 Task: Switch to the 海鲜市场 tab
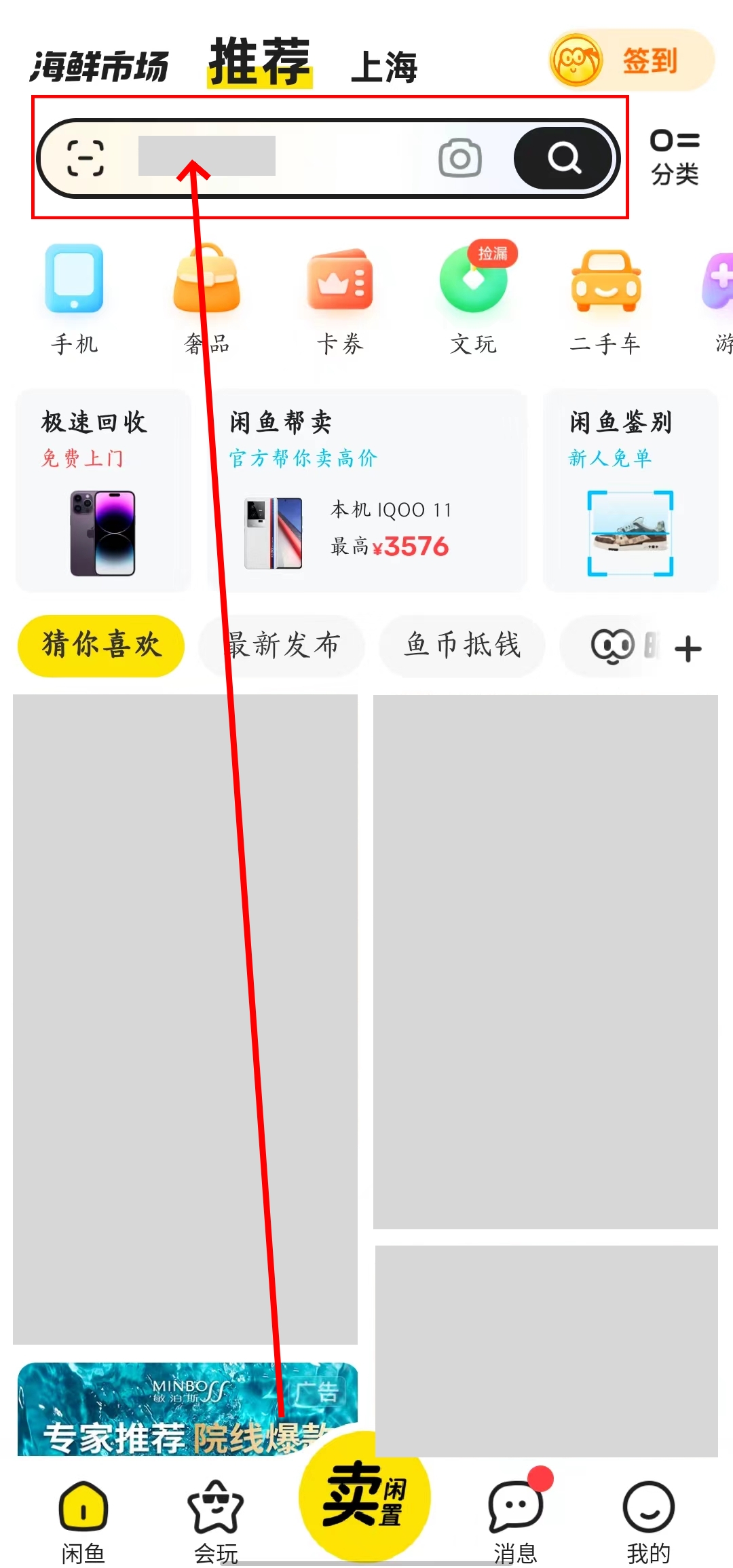[99, 67]
